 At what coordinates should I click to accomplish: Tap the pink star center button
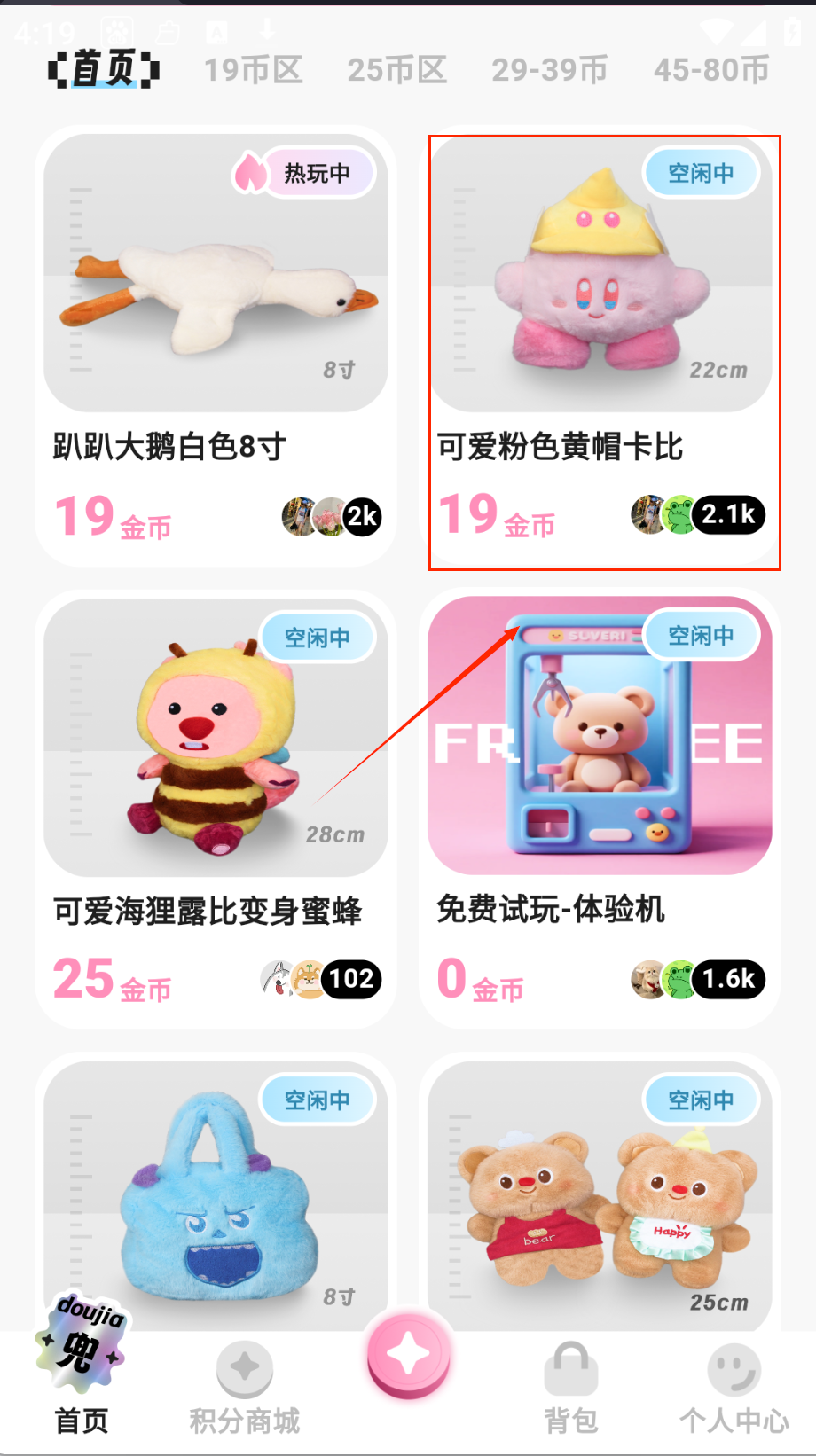[409, 1355]
